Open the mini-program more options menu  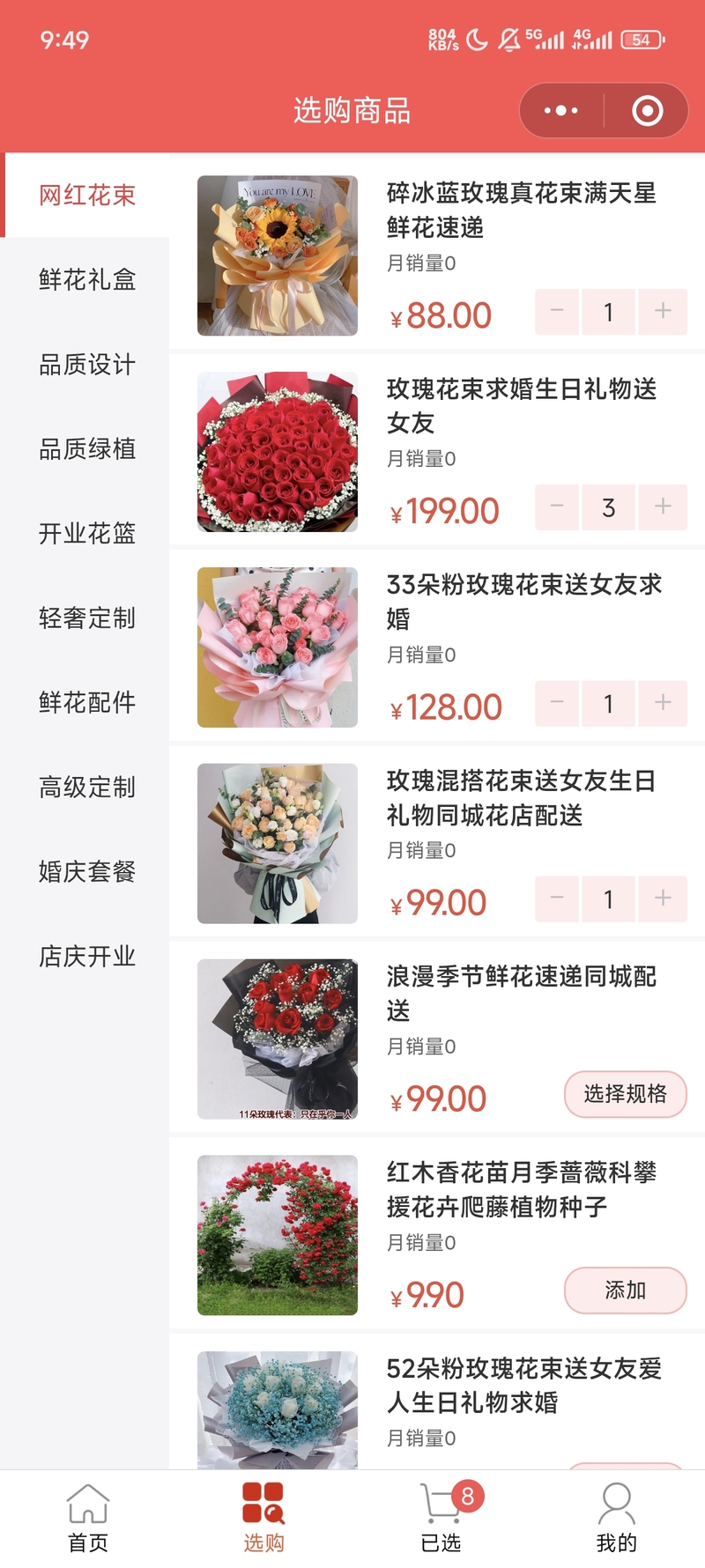coord(561,111)
